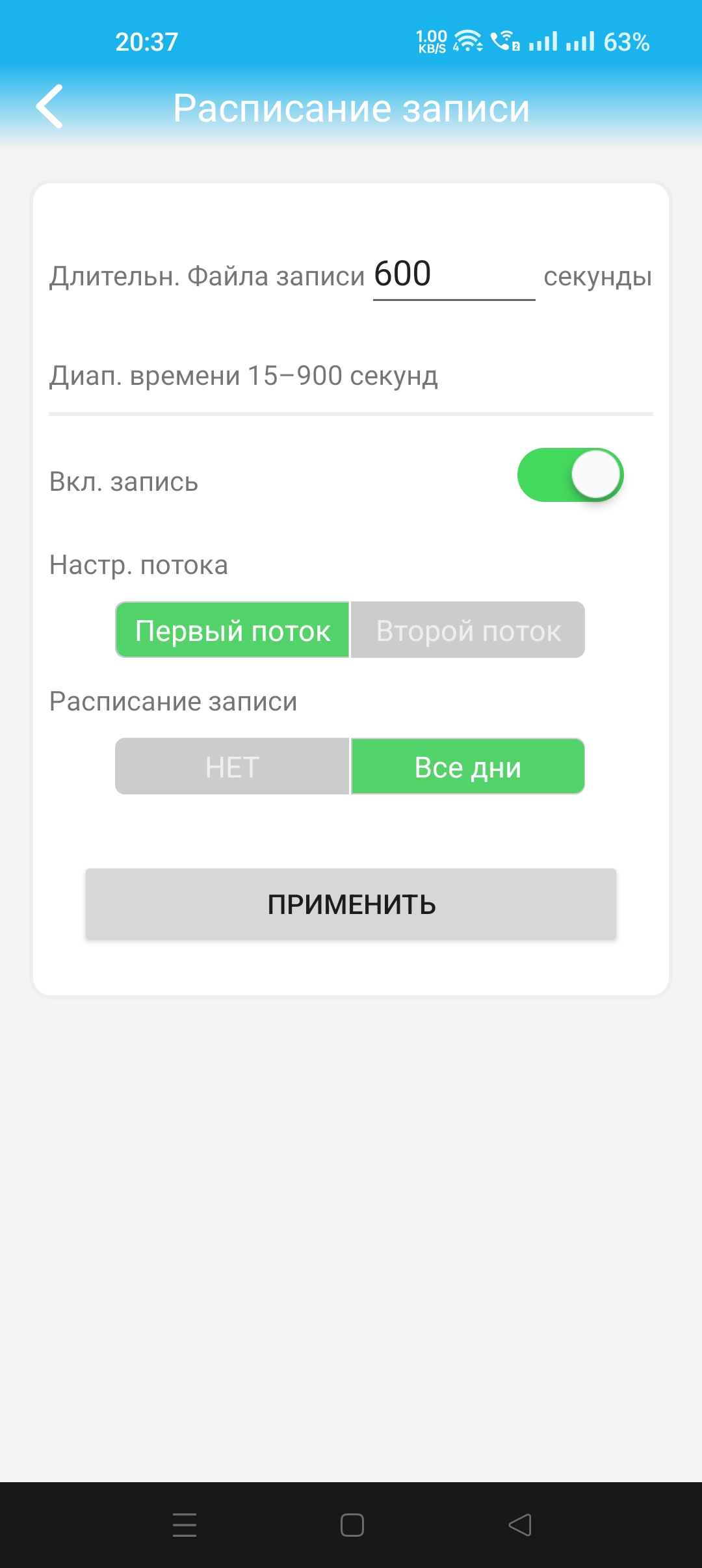Image resolution: width=702 pixels, height=1568 pixels.
Task: Disable the Вкл. запись switch
Action: pos(570,475)
